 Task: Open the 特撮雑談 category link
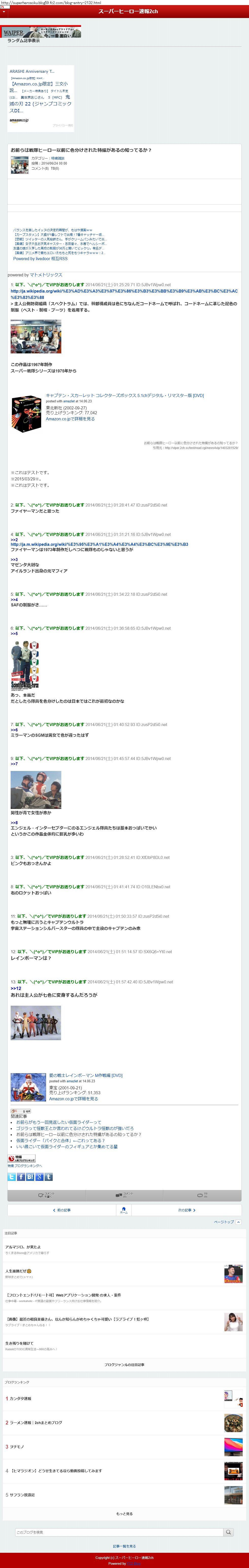click(x=58, y=158)
